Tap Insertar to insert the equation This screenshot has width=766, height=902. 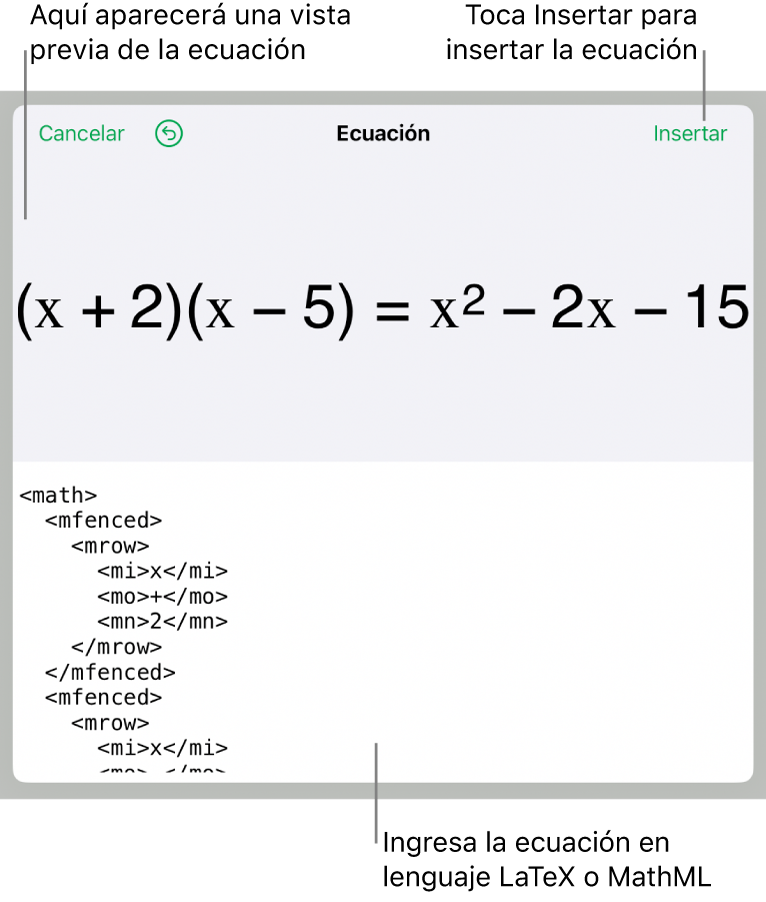click(x=689, y=134)
